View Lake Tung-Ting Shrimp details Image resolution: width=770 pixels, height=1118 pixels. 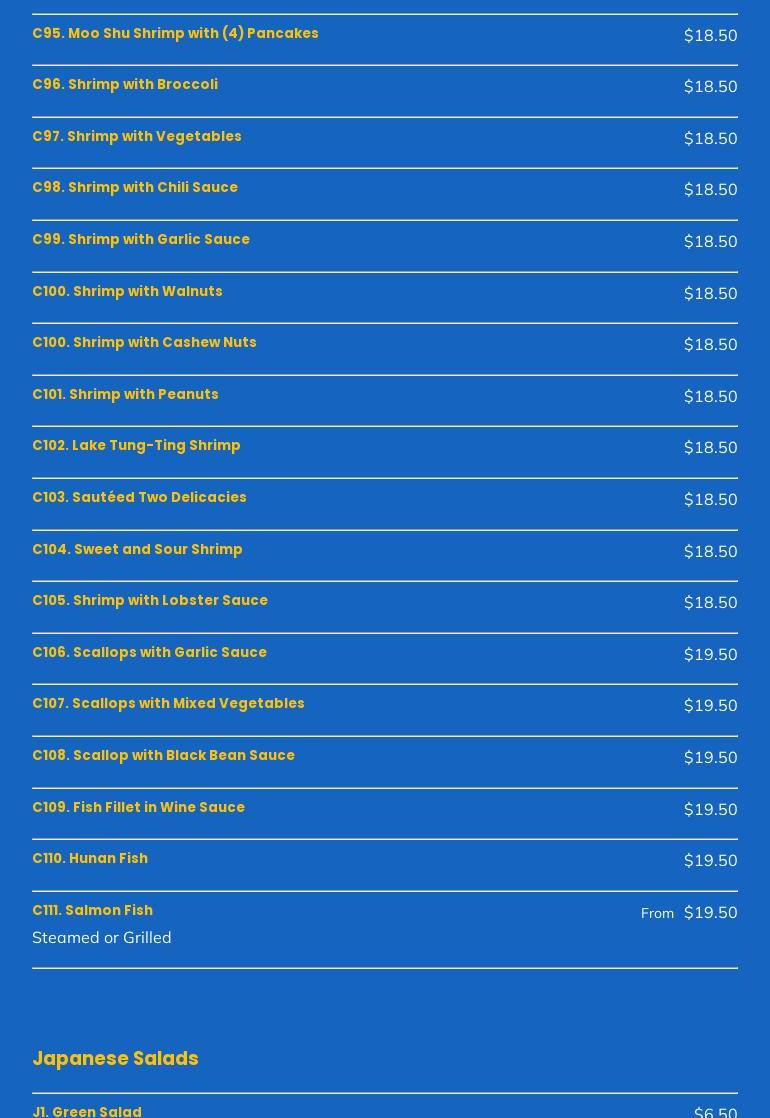[x=136, y=446]
